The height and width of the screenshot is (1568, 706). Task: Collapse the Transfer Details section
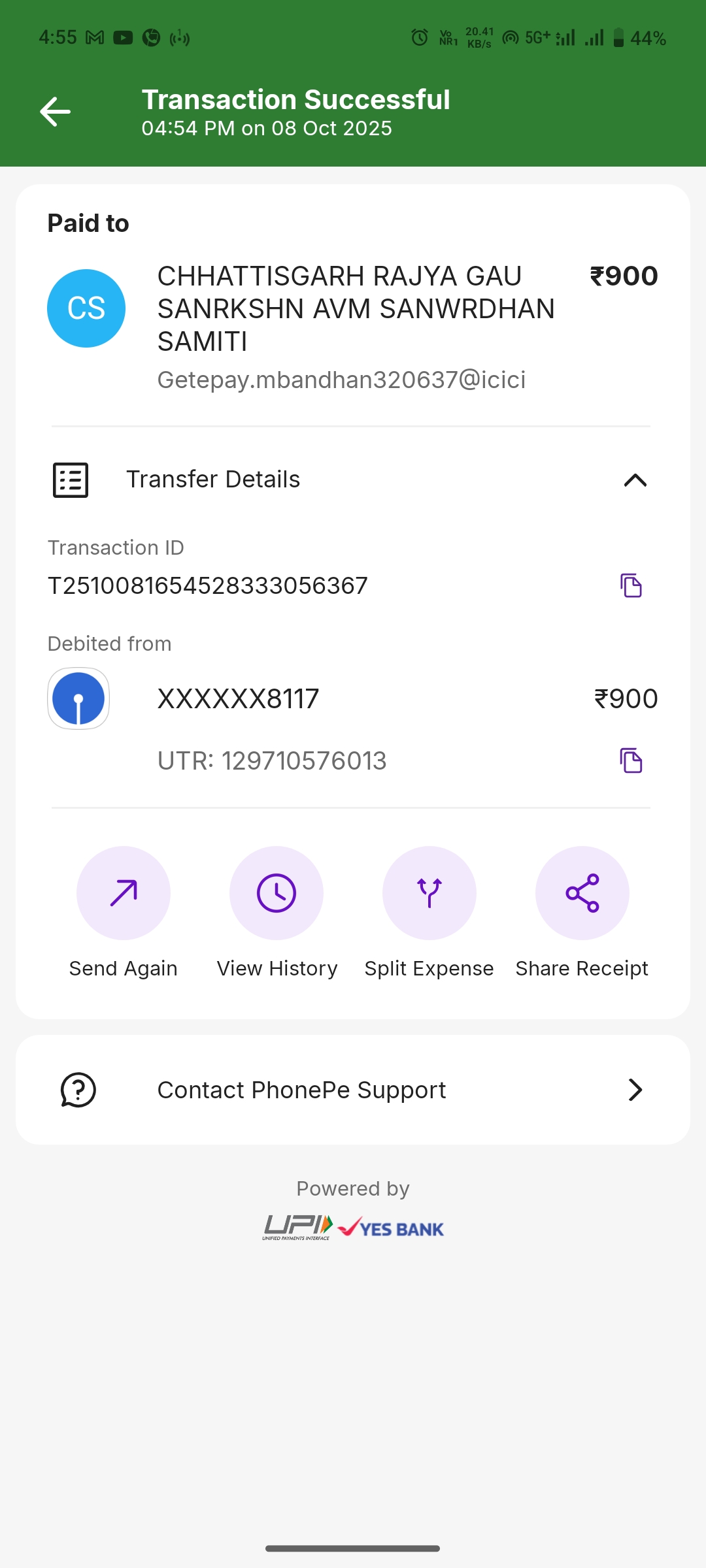point(635,480)
